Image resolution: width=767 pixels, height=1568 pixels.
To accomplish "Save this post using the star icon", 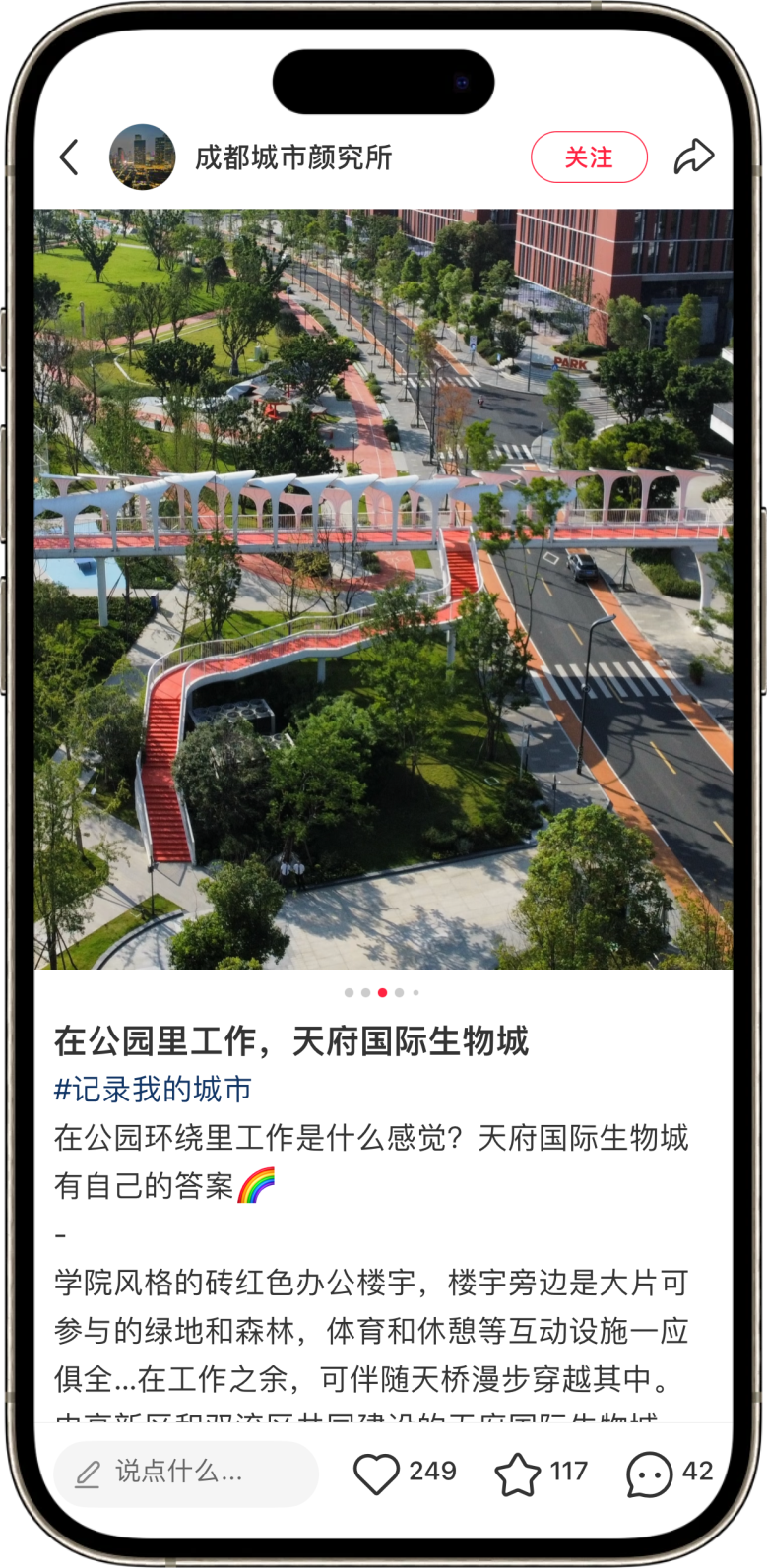I will tap(517, 1474).
